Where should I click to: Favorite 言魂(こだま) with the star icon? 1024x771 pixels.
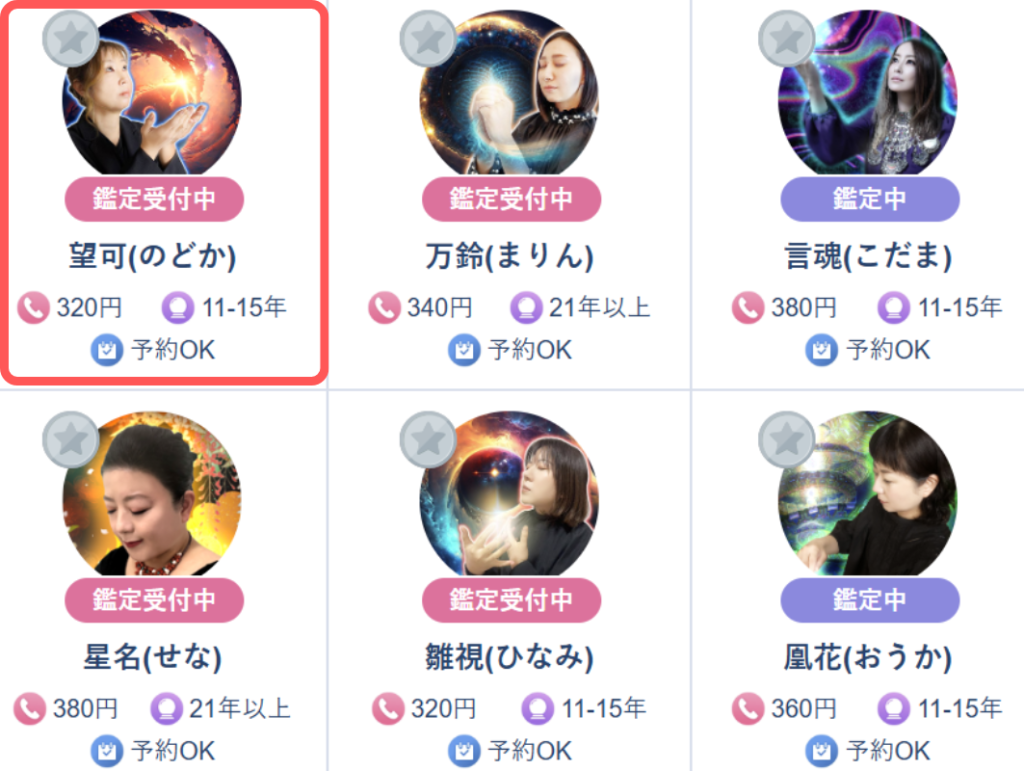click(x=786, y=39)
